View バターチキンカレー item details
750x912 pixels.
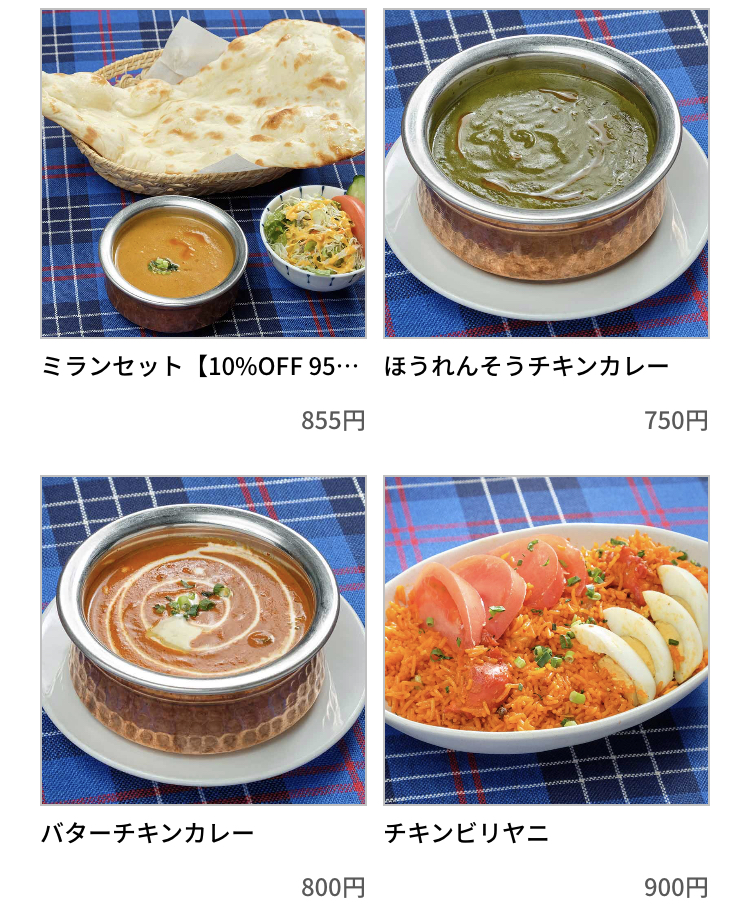point(203,640)
